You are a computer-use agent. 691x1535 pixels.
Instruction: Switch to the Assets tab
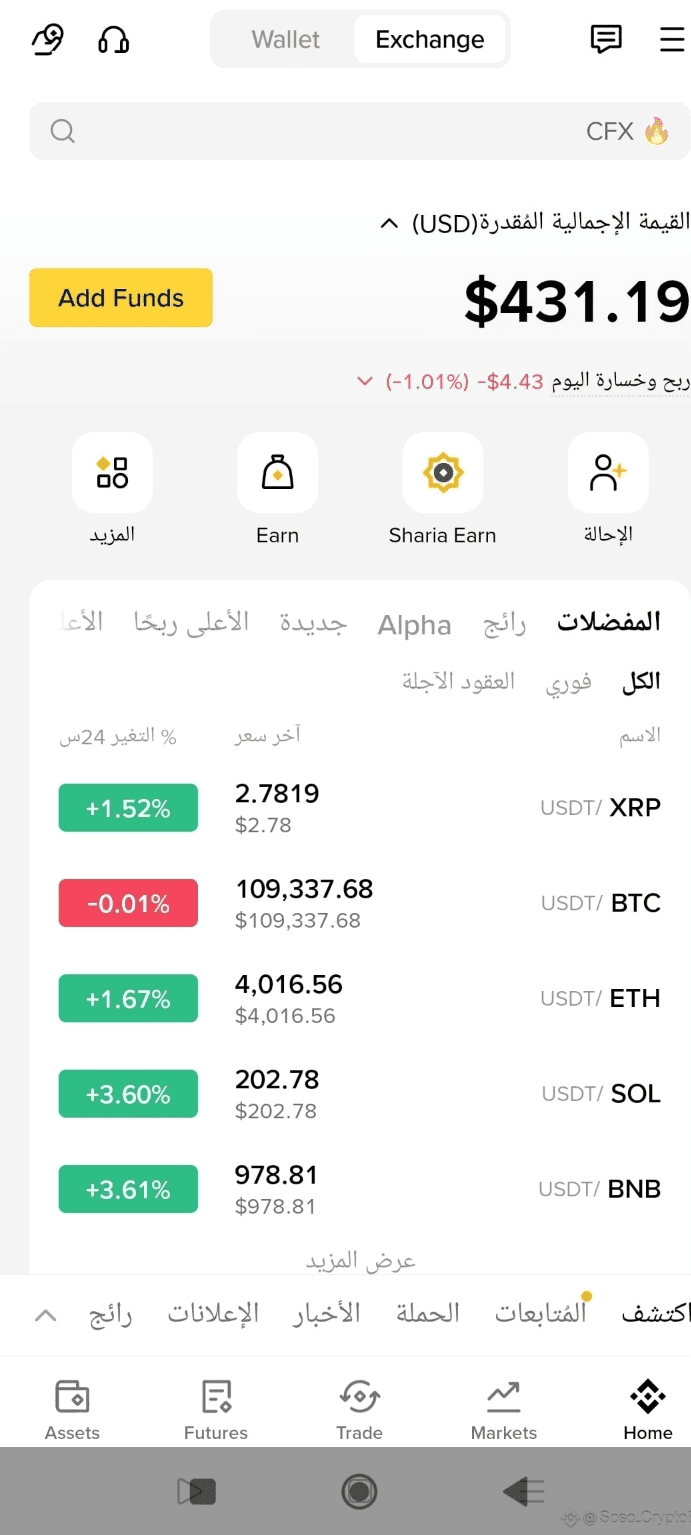(x=72, y=1410)
